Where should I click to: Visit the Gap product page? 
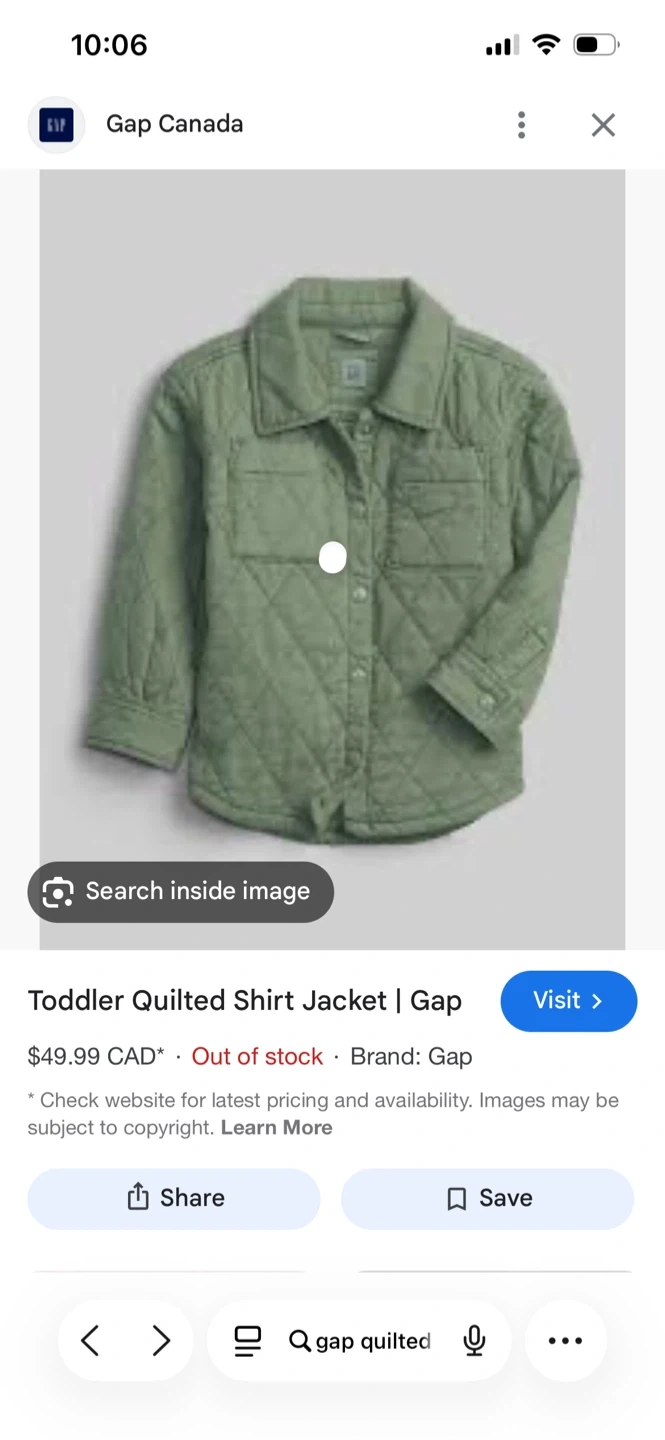tap(568, 1001)
